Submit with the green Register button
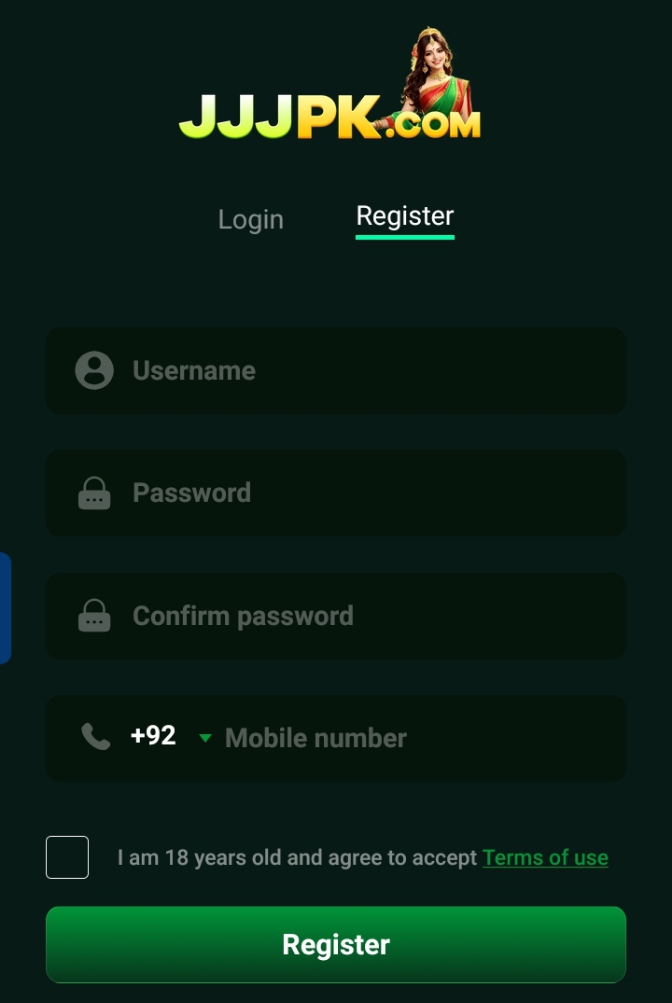672x1003 pixels. tap(336, 945)
